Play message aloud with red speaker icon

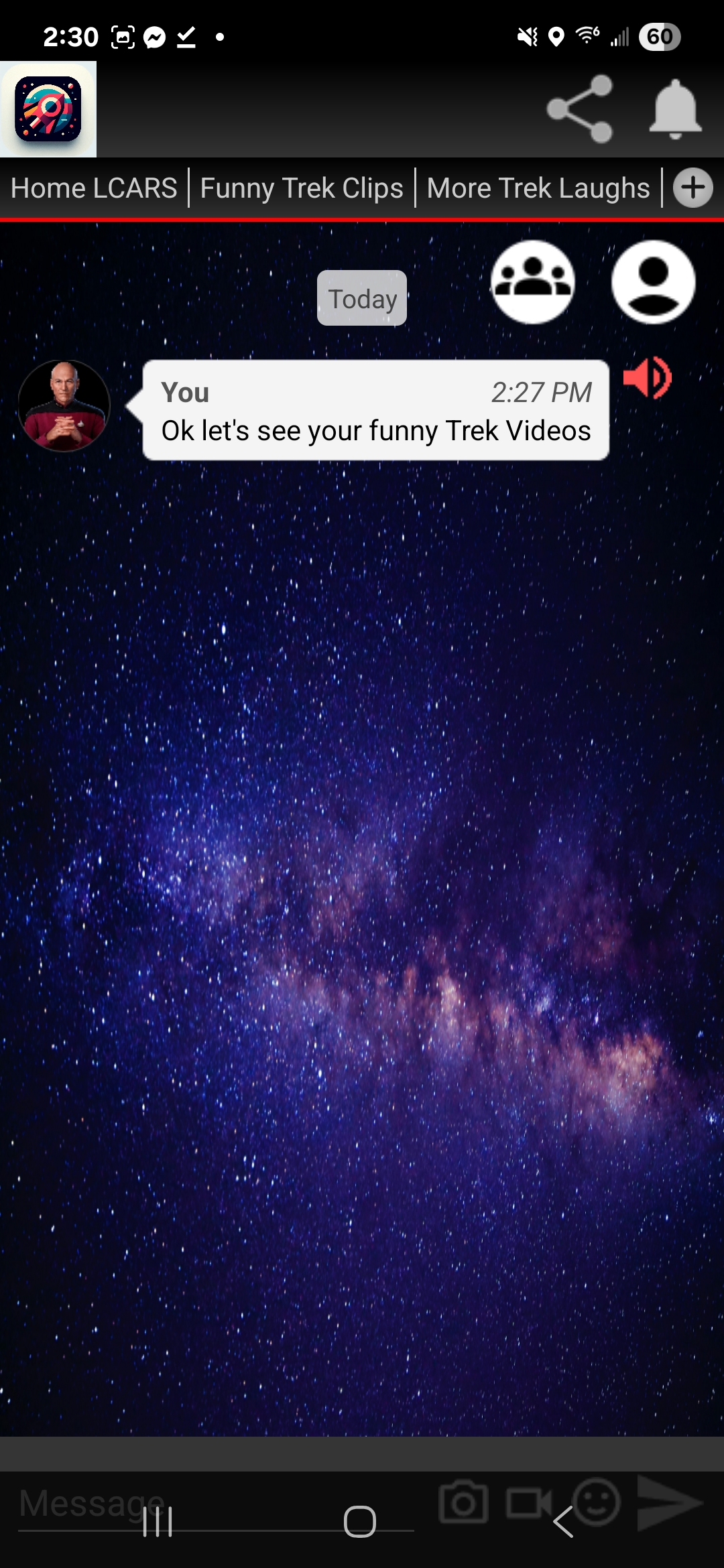tap(647, 378)
